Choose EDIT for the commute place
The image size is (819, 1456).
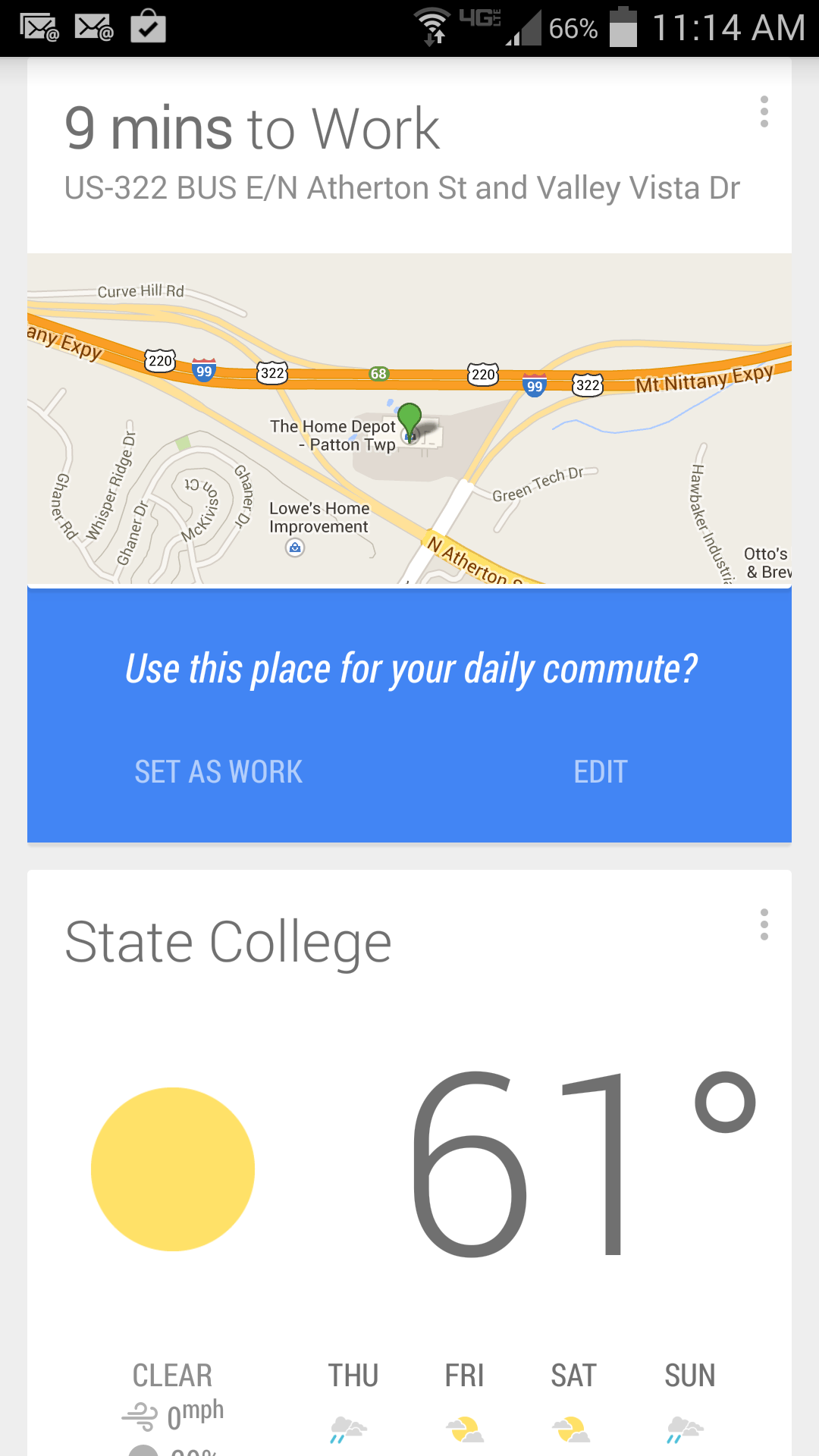point(600,772)
